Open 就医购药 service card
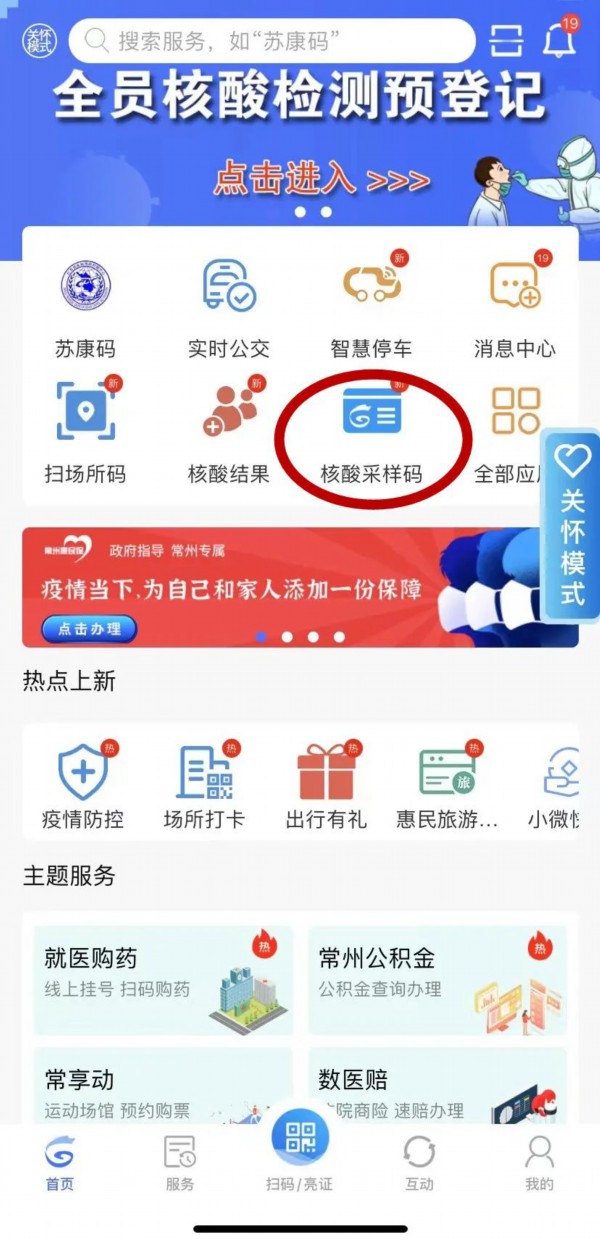 (163, 980)
